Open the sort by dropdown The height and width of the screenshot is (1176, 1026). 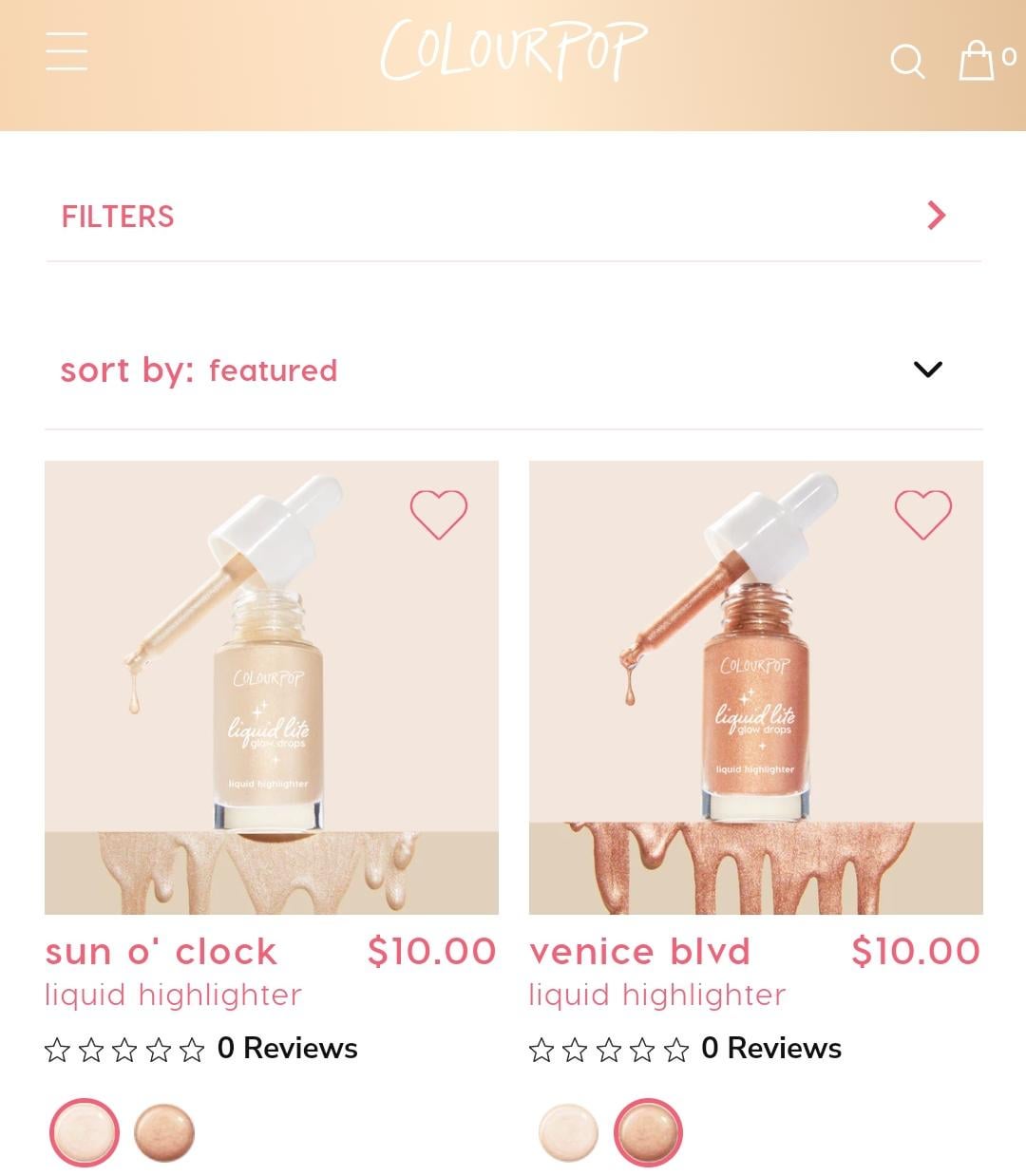pyautogui.click(x=513, y=370)
